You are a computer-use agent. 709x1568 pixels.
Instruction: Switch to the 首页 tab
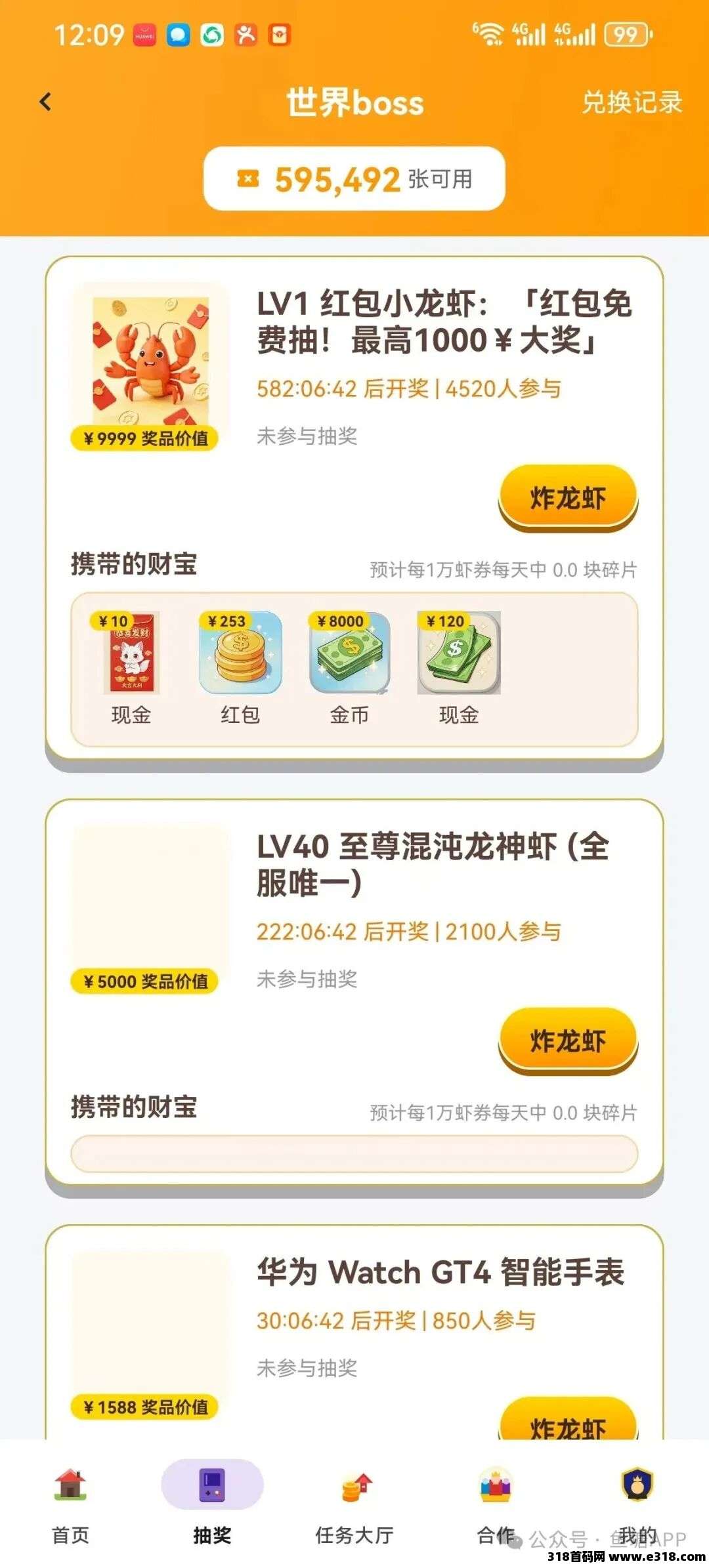pyautogui.click(x=70, y=1502)
